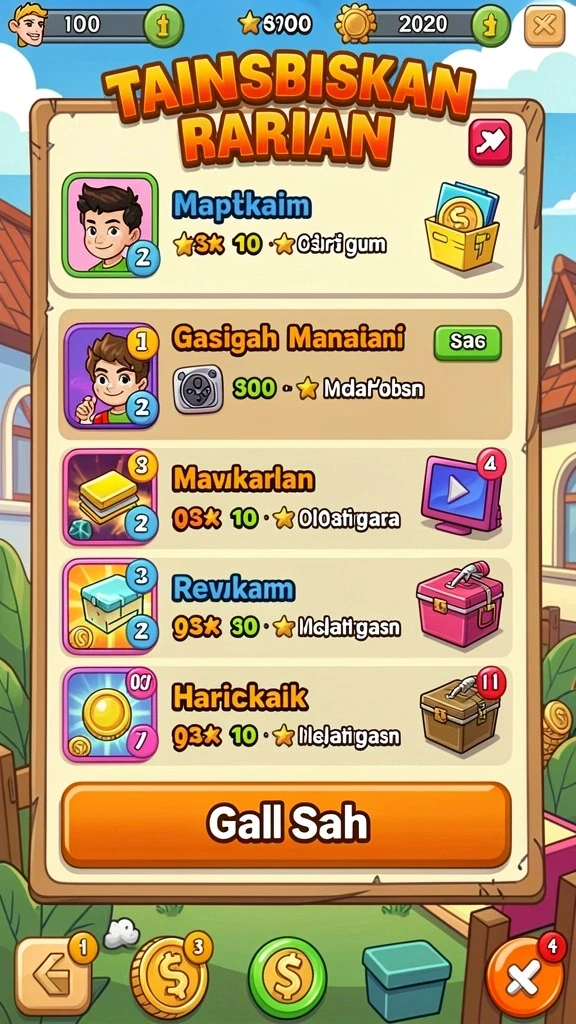
Task: Open the Gasigah Manaiani row
Action: [285, 374]
